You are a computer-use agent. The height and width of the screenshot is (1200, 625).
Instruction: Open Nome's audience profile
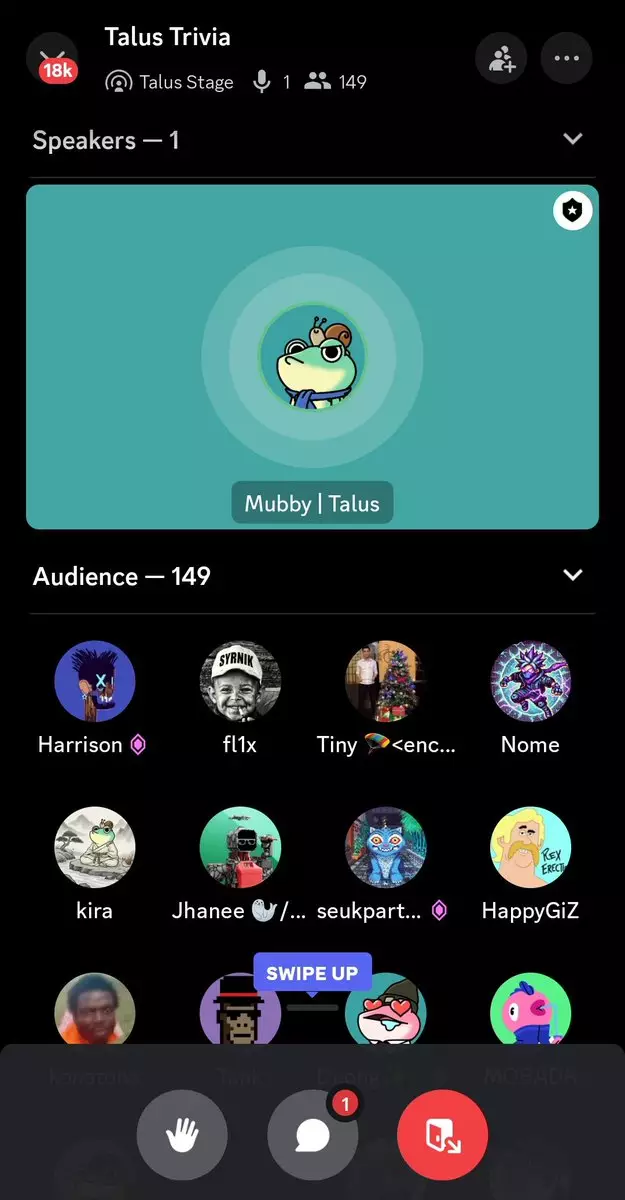tap(530, 682)
